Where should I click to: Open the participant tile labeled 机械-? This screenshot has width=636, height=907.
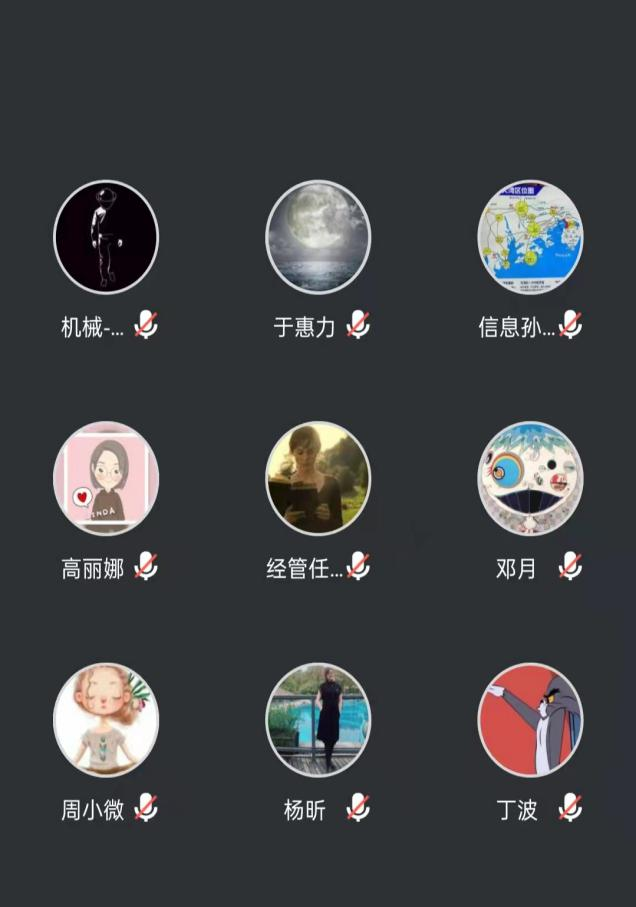tap(106, 237)
